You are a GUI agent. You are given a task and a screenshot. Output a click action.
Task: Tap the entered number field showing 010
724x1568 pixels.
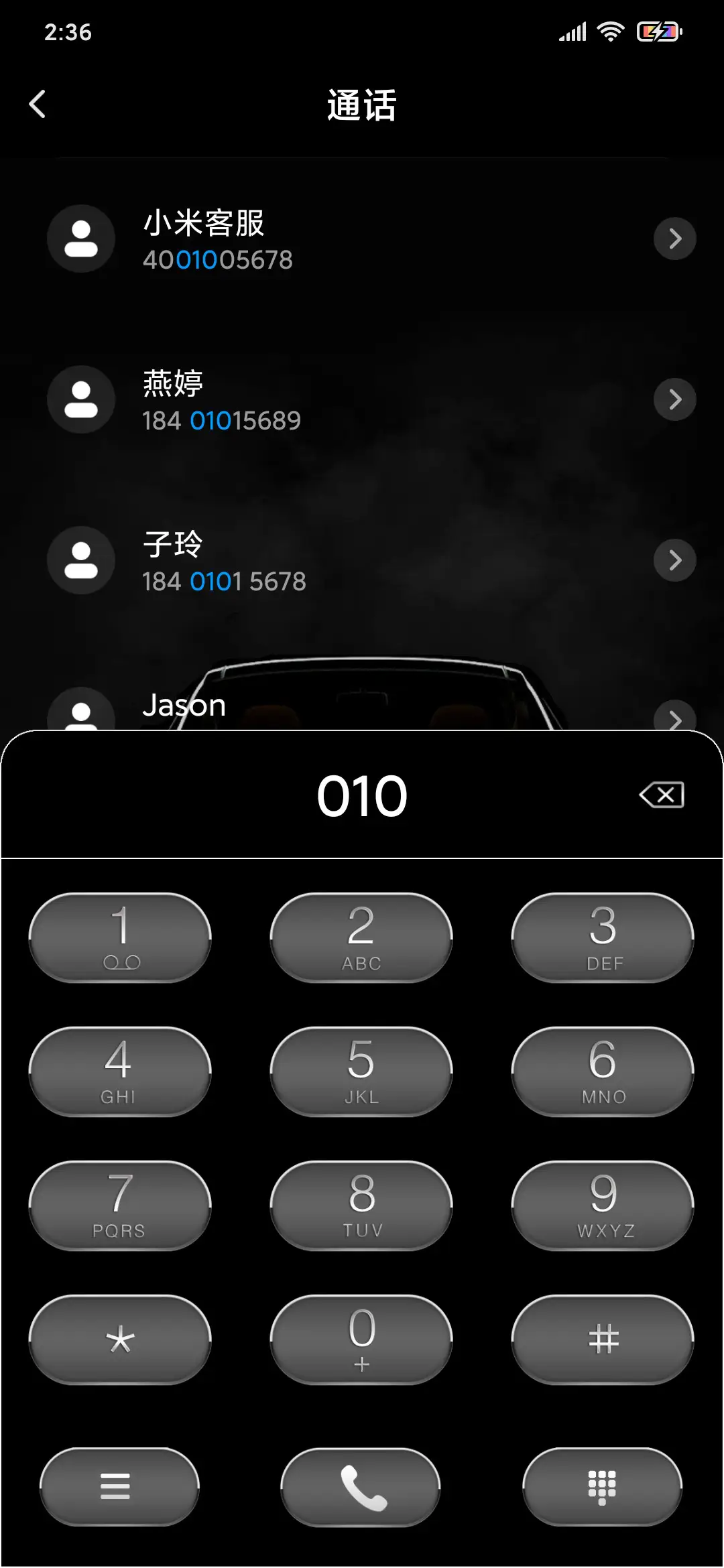point(361,795)
